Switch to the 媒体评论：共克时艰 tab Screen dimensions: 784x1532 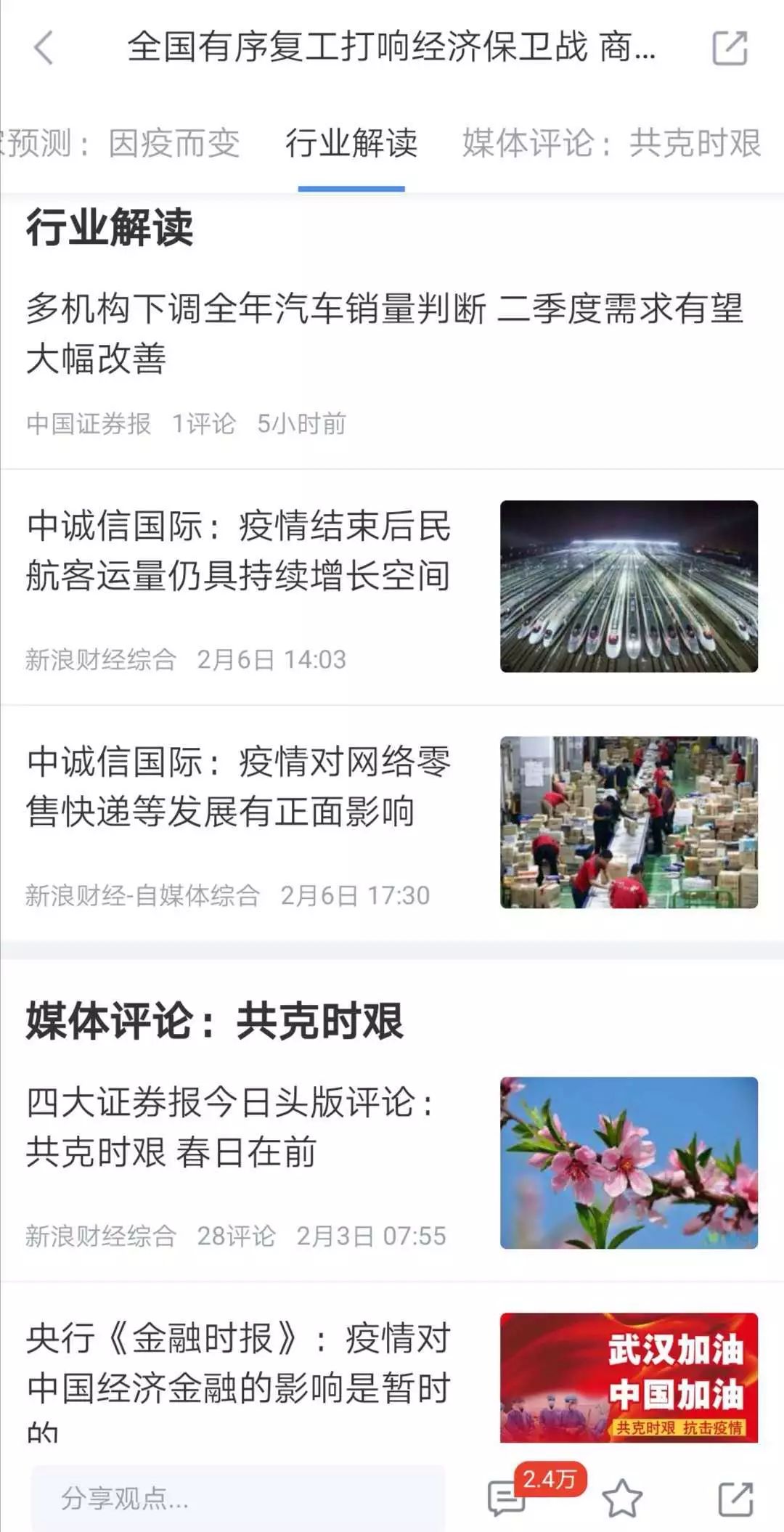(x=611, y=142)
